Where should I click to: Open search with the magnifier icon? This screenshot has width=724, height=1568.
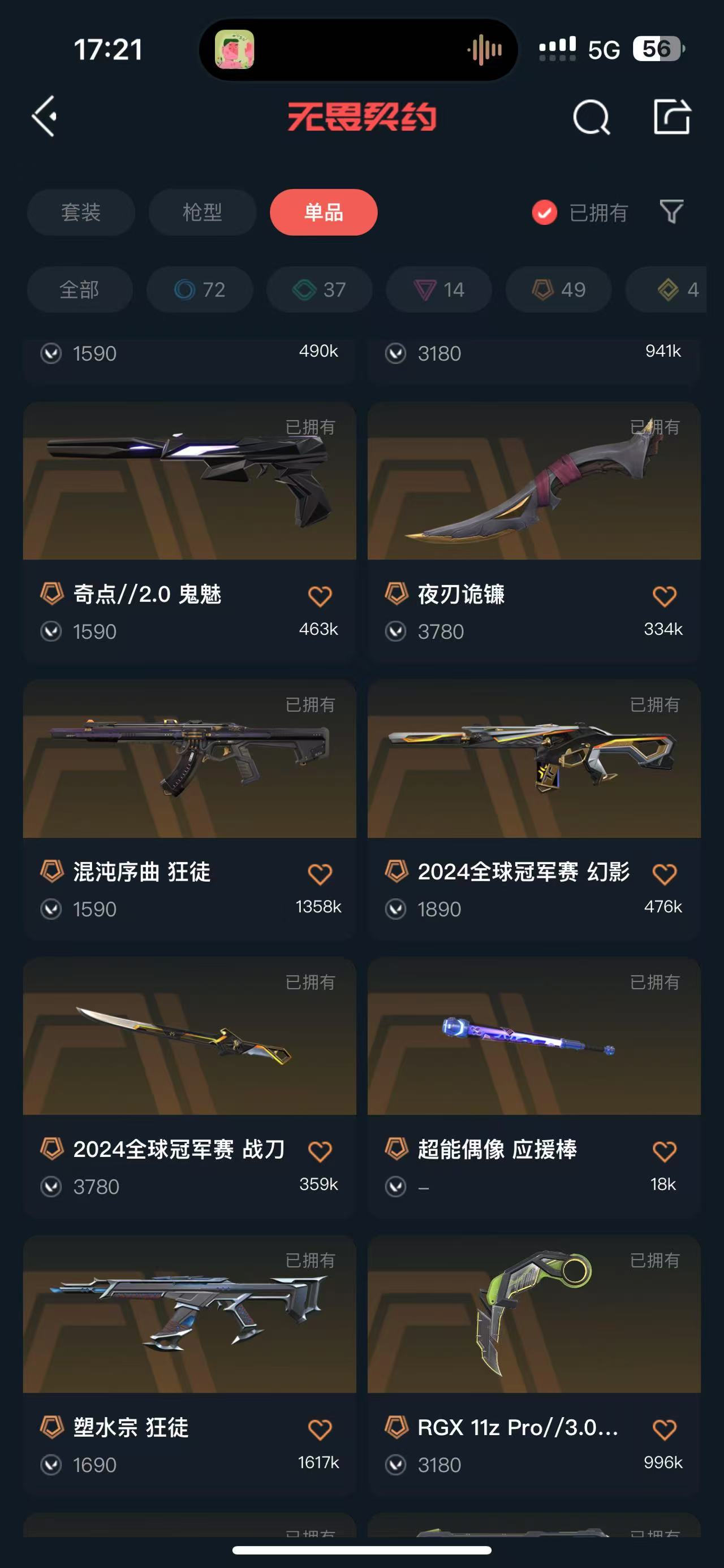click(591, 117)
